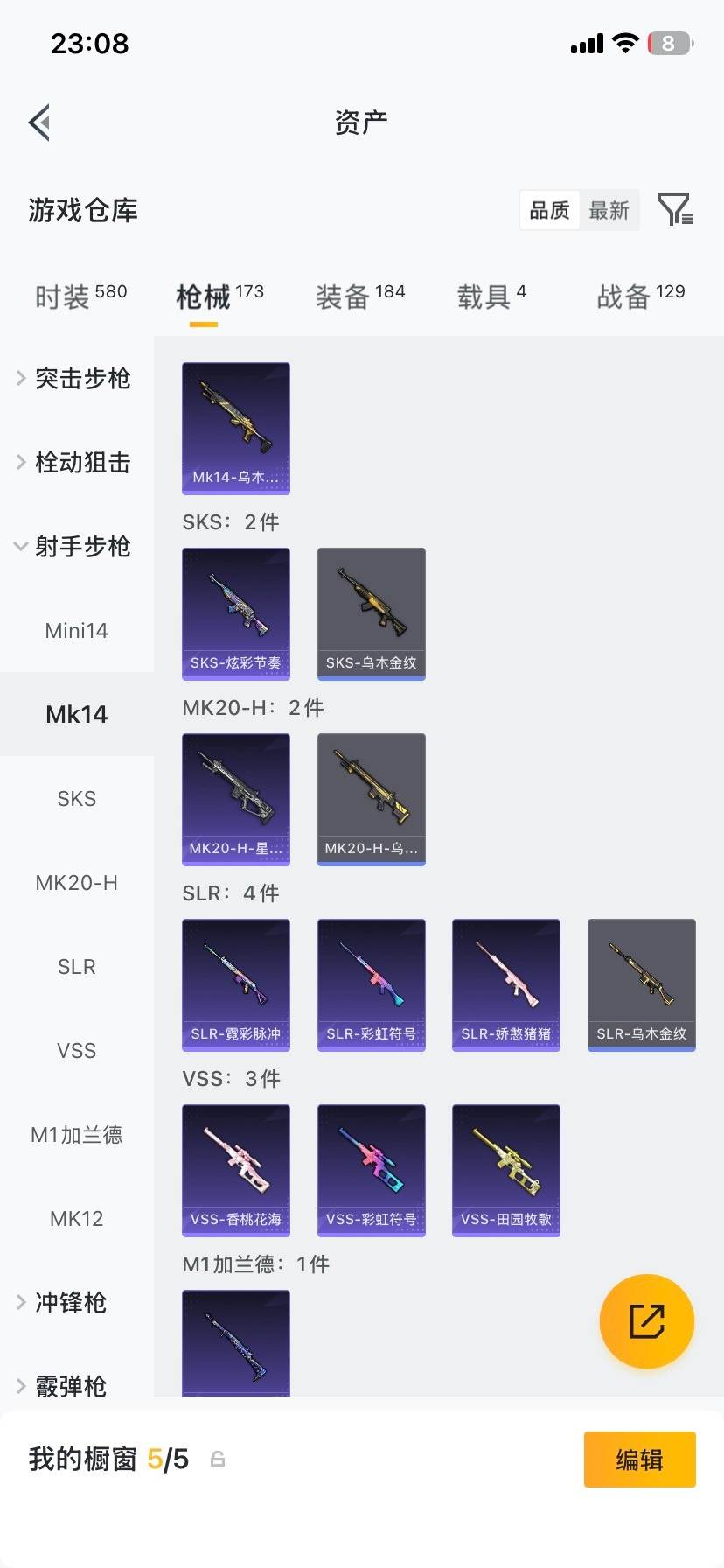Screen dimensions: 724x1568
Task: Expand the 冲锋枪 category
Action: coord(70,1302)
